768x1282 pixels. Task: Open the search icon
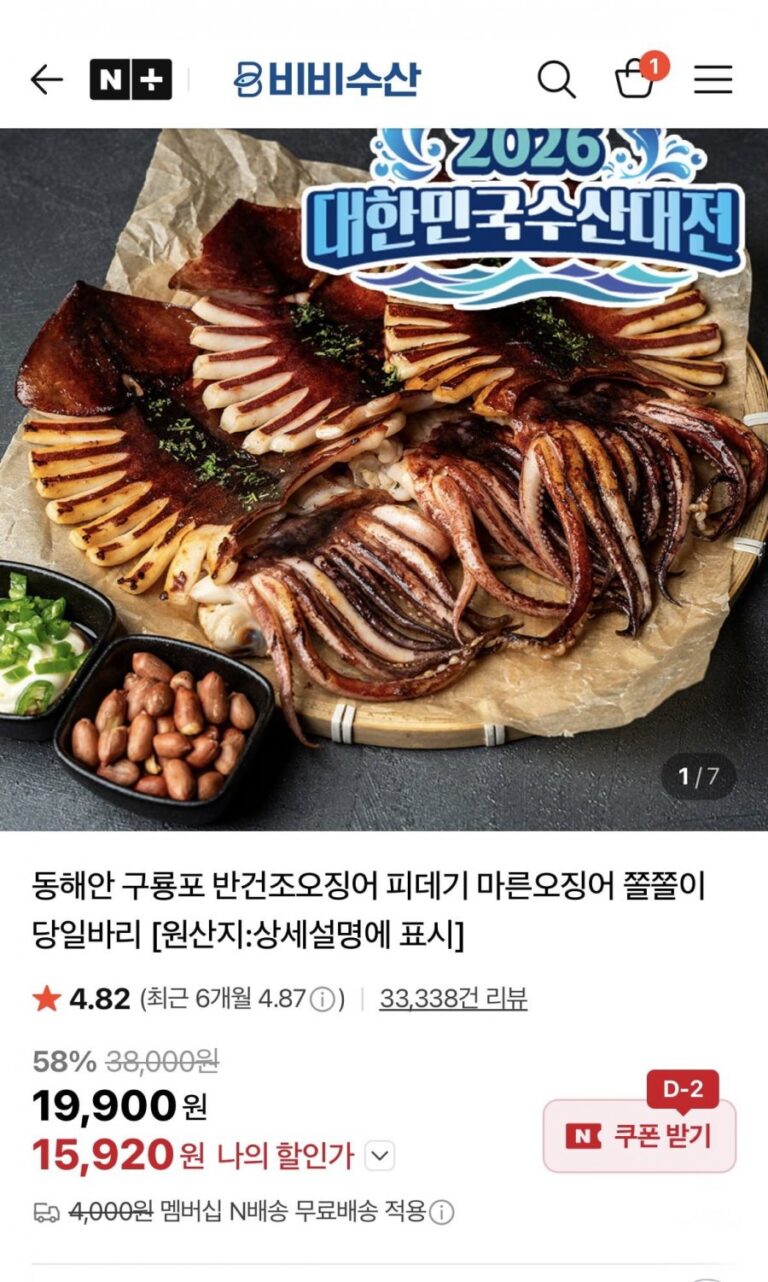point(556,80)
